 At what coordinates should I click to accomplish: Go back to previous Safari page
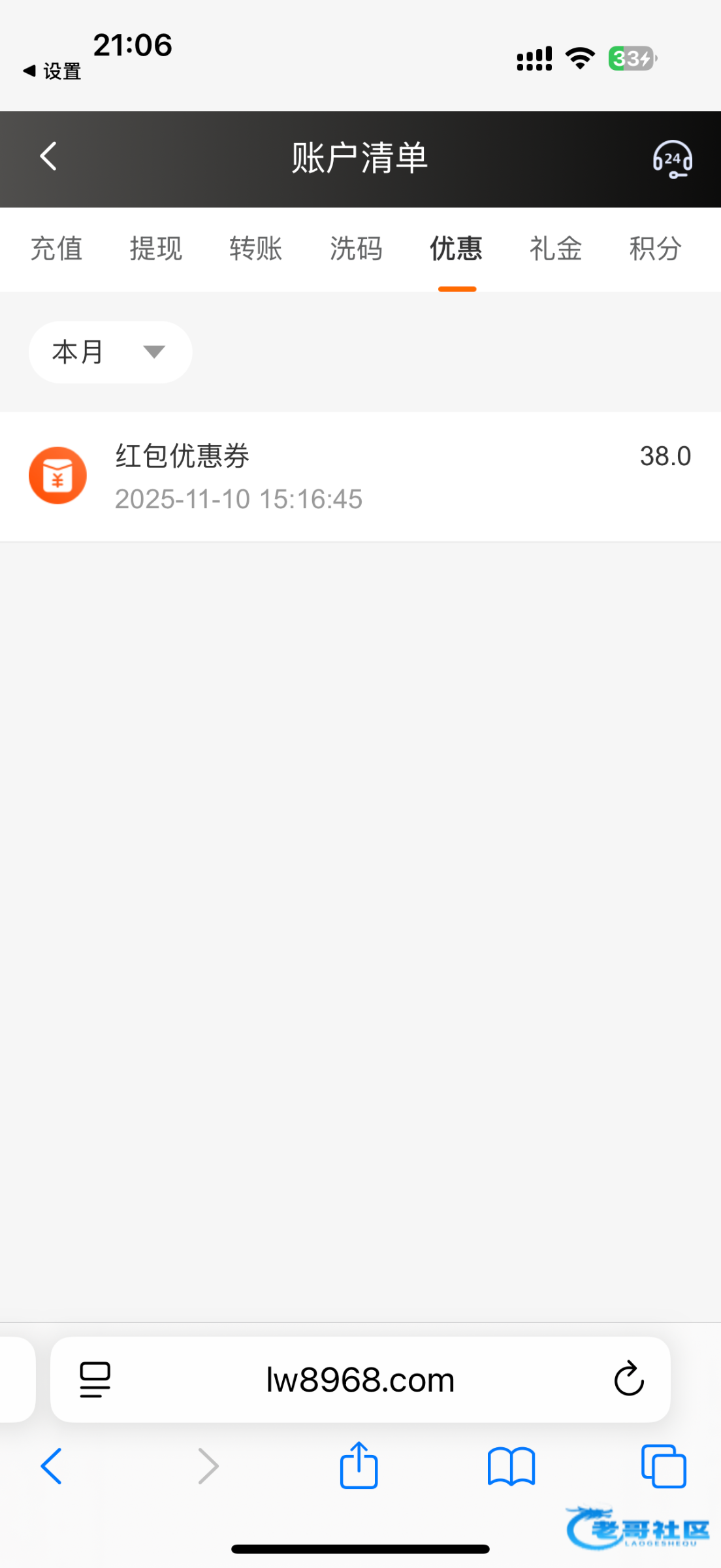52,1466
